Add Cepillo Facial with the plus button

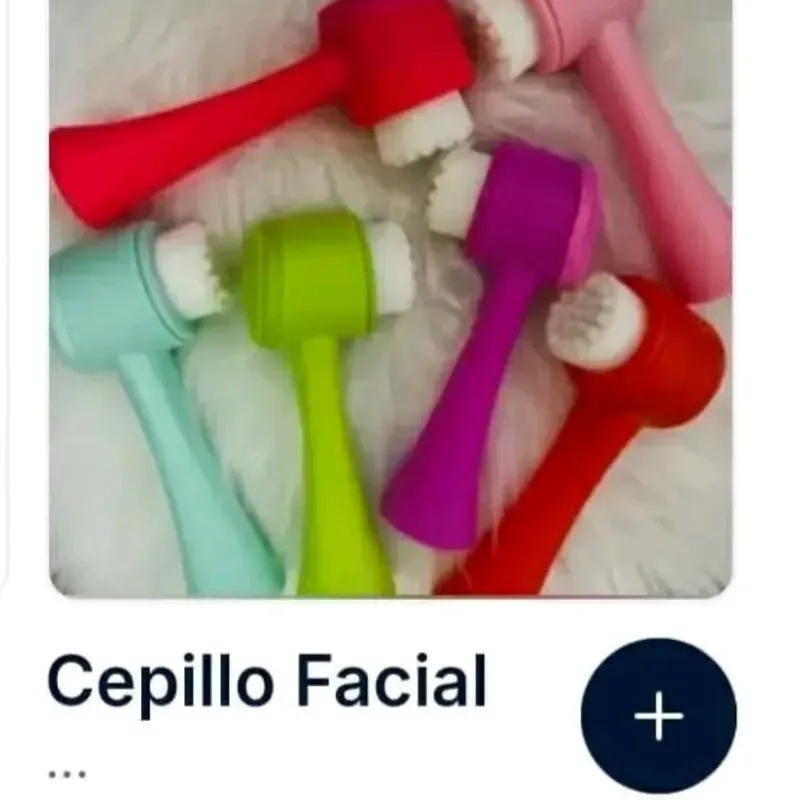658,716
